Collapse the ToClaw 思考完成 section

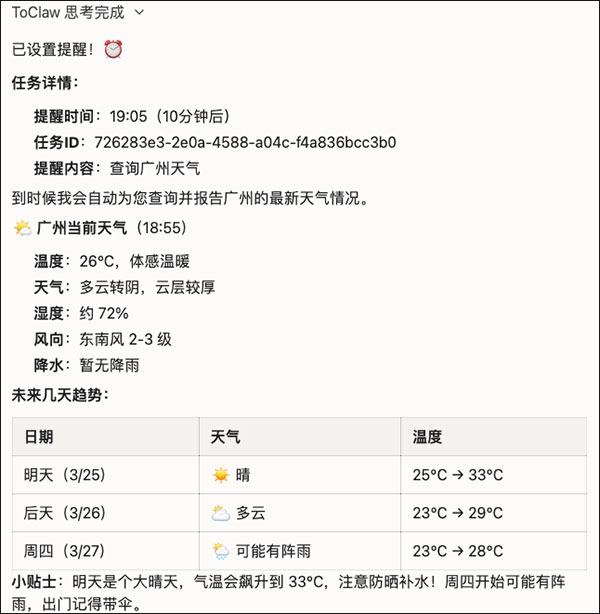(138, 13)
